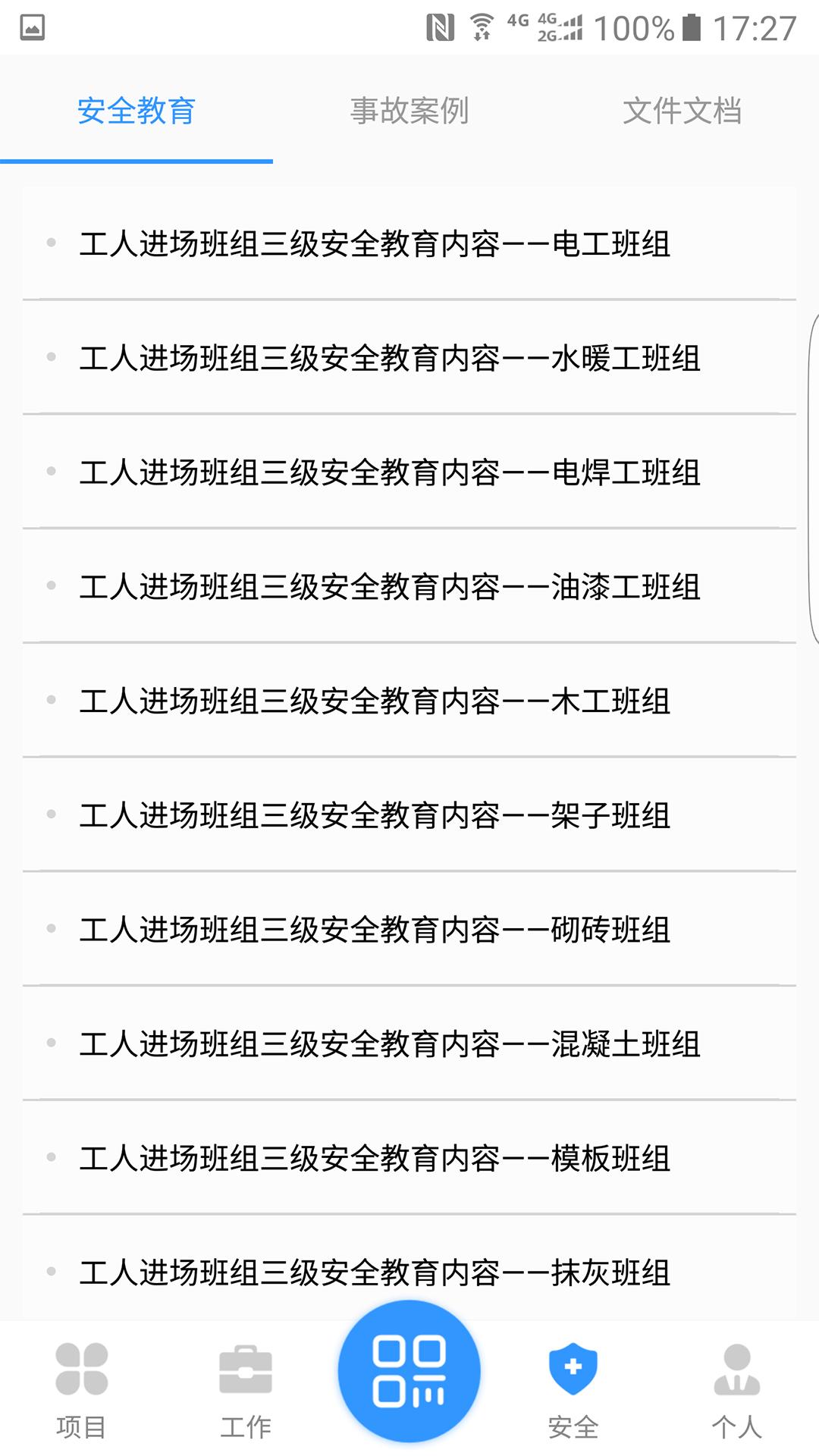
Task: Open the 电焊工班组 safety education item
Action: tap(390, 472)
